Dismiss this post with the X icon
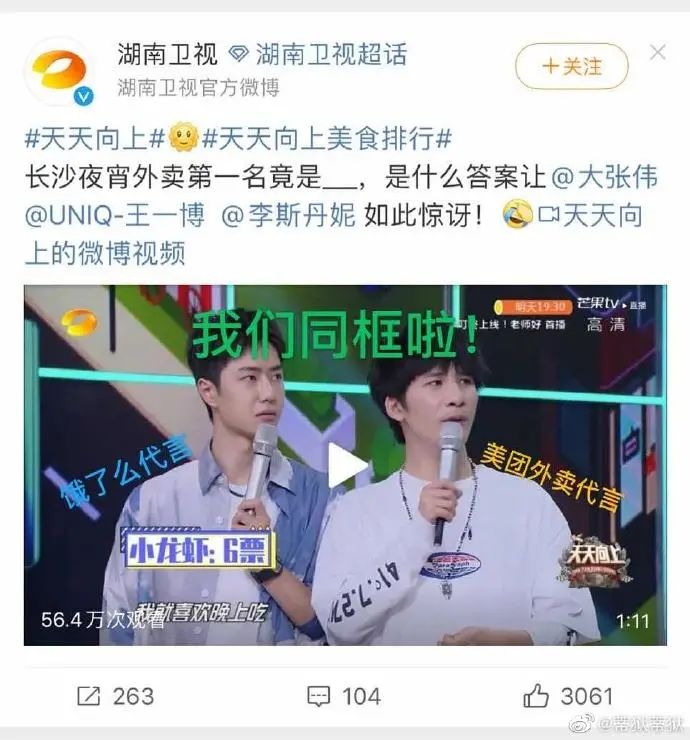The image size is (690, 740). 657,53
